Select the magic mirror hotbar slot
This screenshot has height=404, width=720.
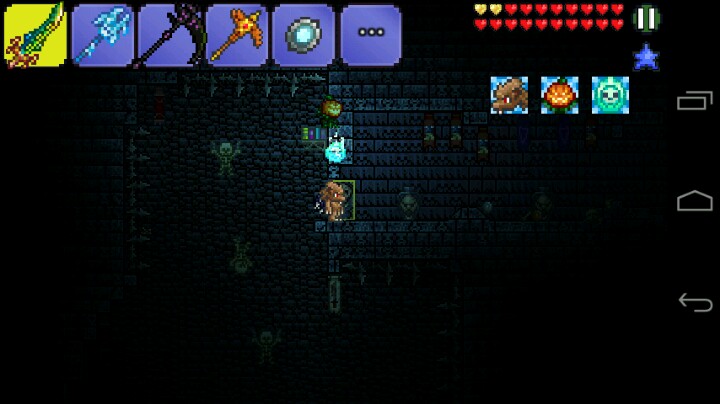pos(303,34)
